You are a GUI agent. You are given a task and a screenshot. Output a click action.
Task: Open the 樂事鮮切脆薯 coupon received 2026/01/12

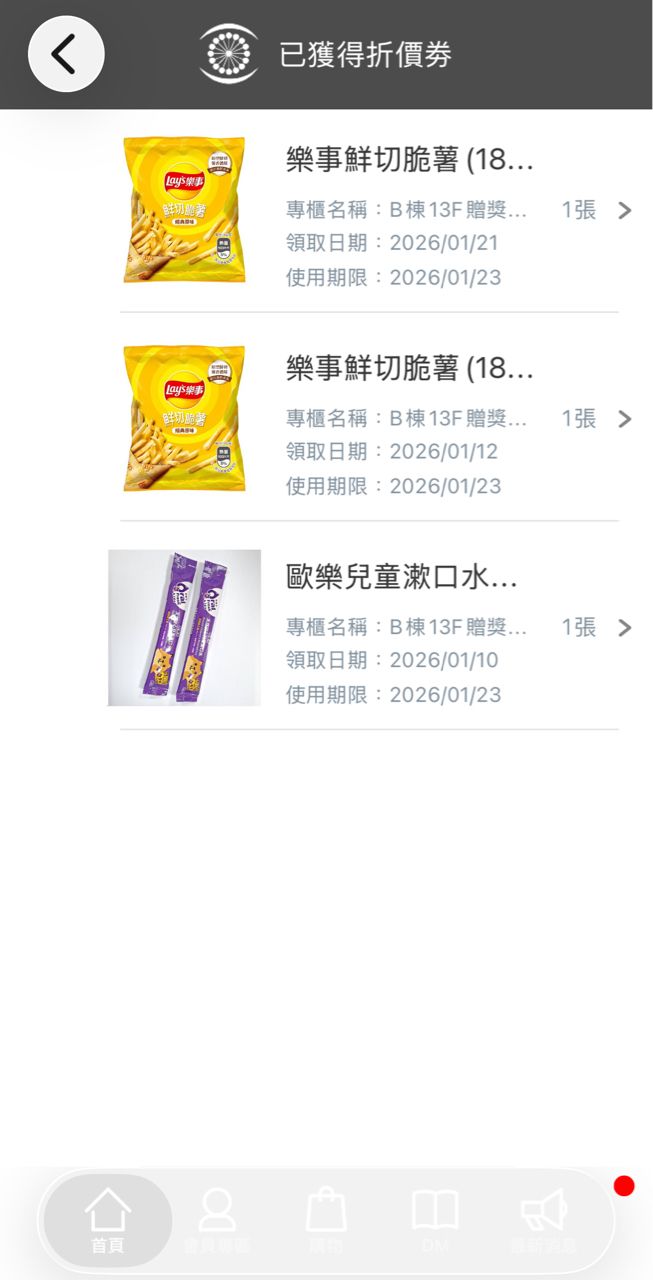[x=370, y=419]
